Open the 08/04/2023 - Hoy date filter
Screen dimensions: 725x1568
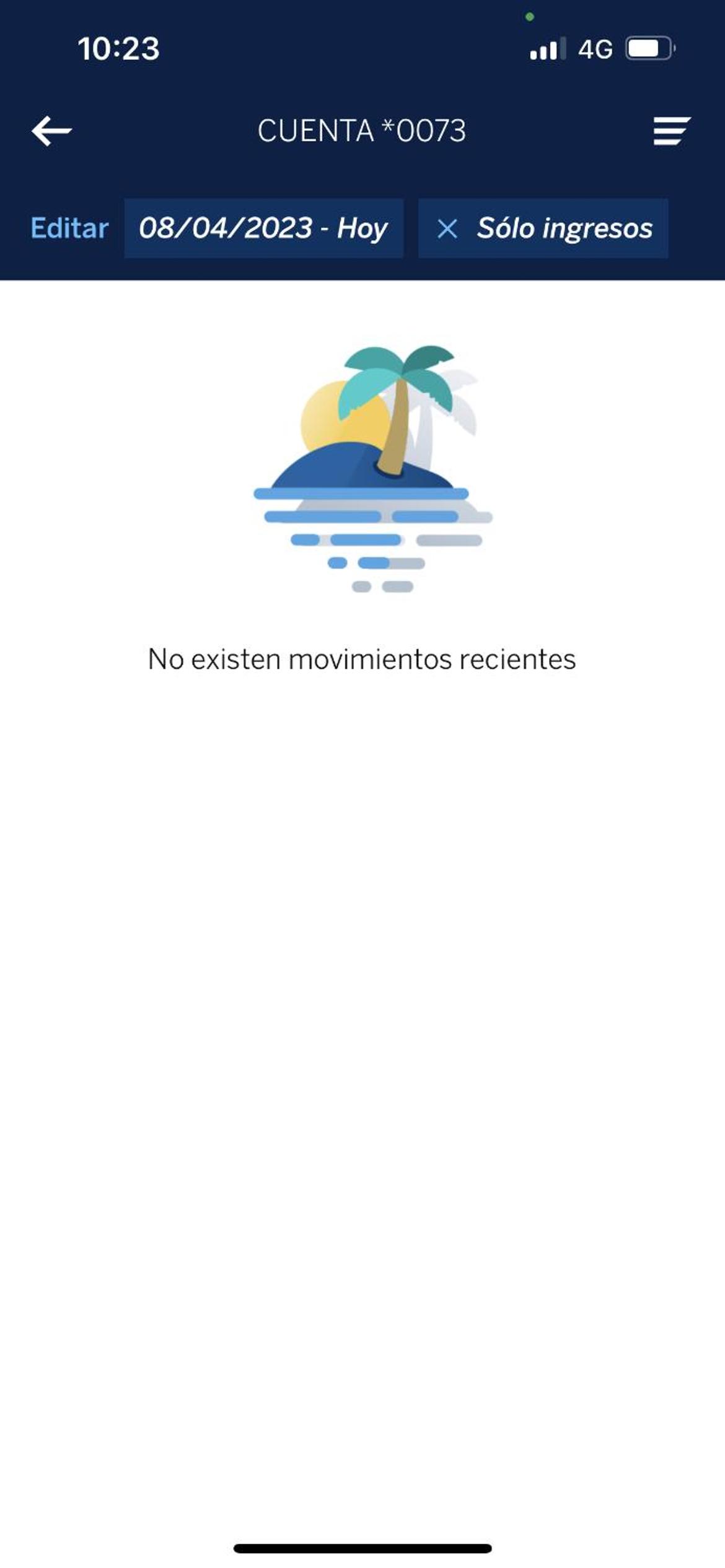[x=263, y=228]
